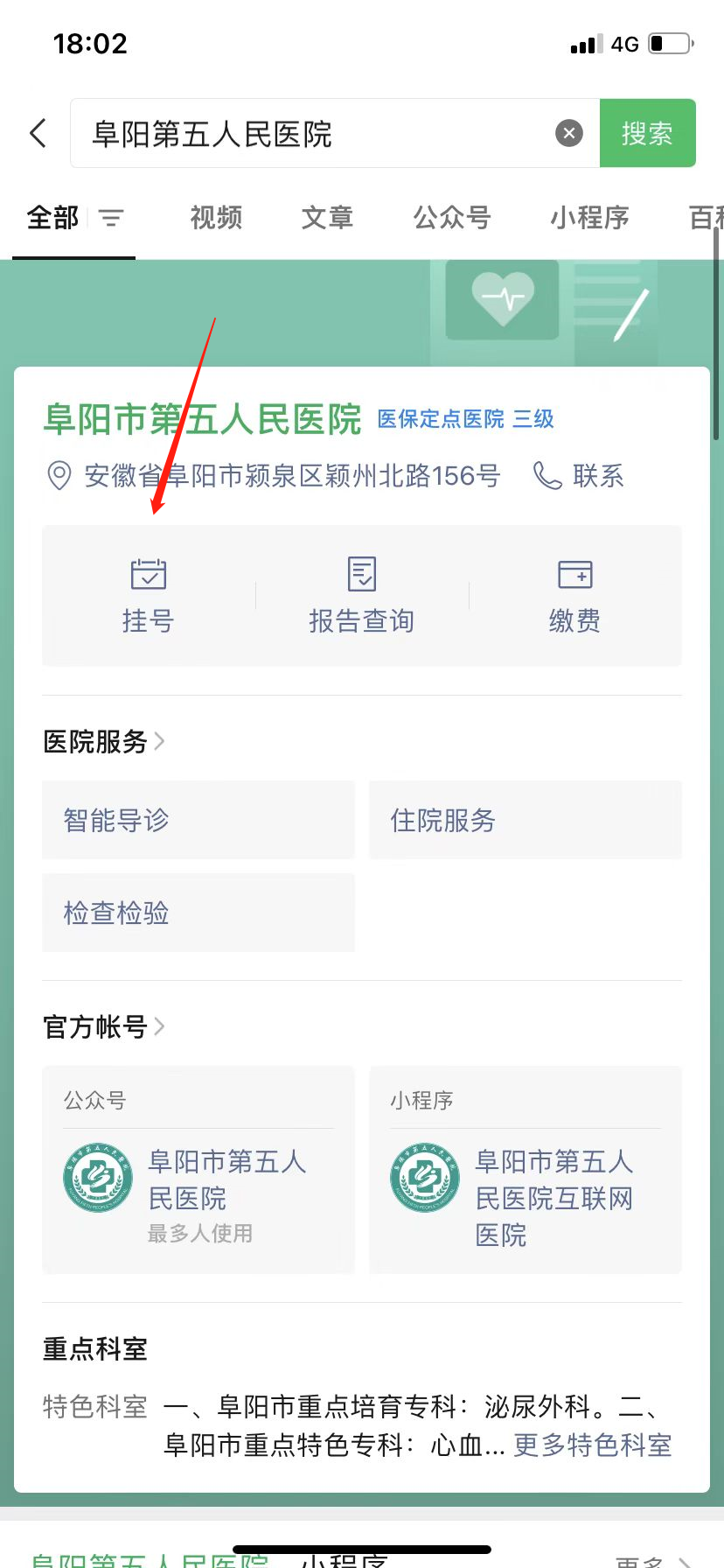Switch to the 小程序 tab
Screen dimensions: 724x1568
pyautogui.click(x=589, y=218)
